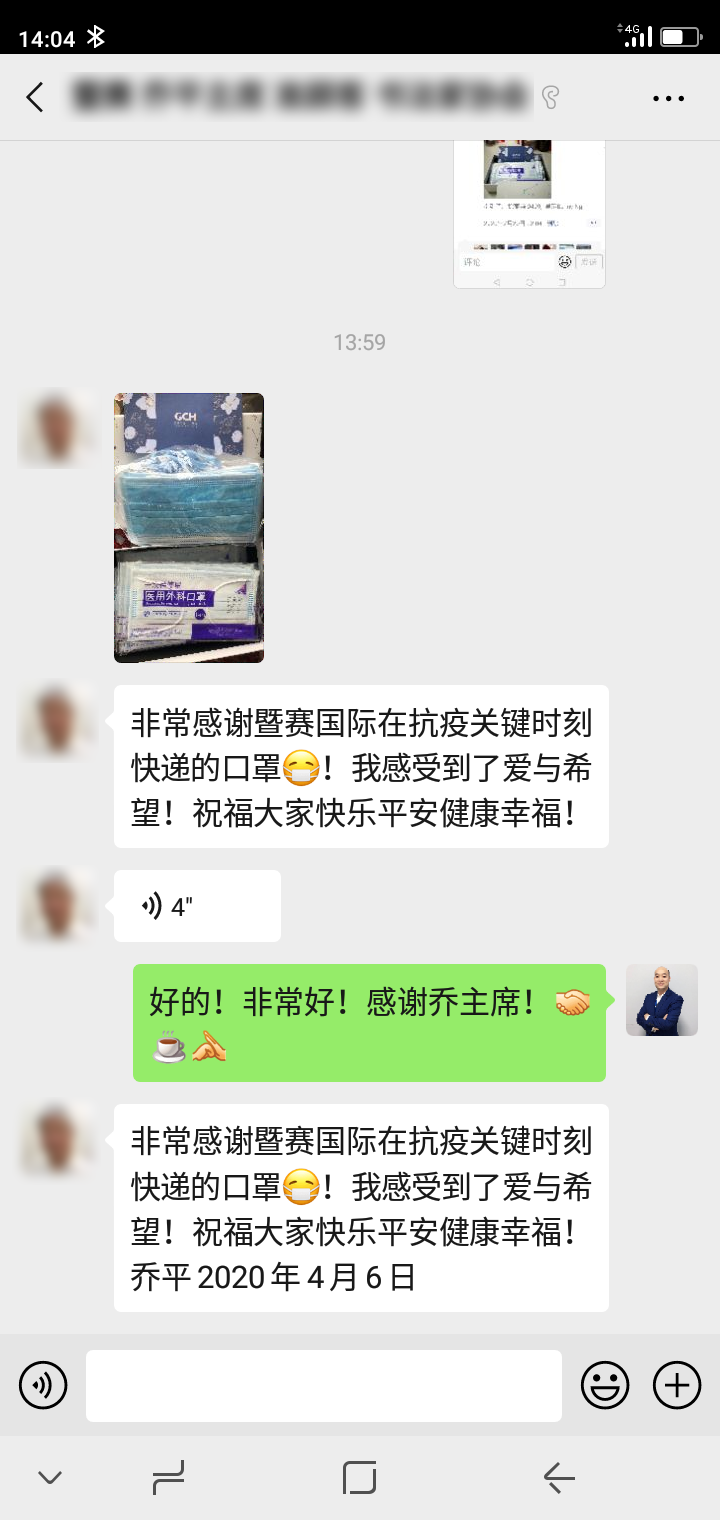Image resolution: width=720 pixels, height=1520 pixels.
Task: Open the shared screenshot image at top
Action: tap(529, 214)
